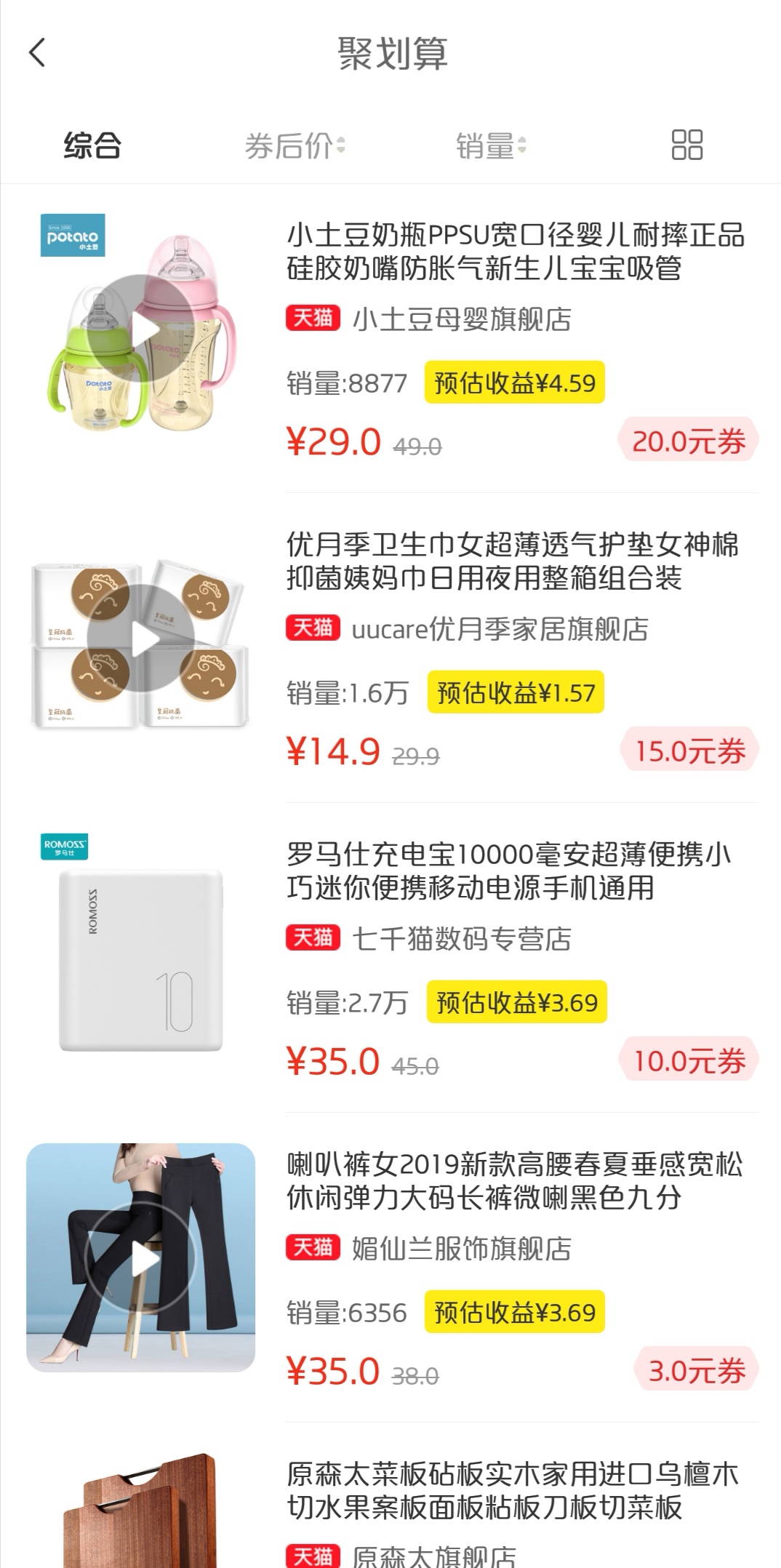Claim the 3.0元券 coupon
Viewport: 781px width, 1568px height.
click(x=696, y=1370)
